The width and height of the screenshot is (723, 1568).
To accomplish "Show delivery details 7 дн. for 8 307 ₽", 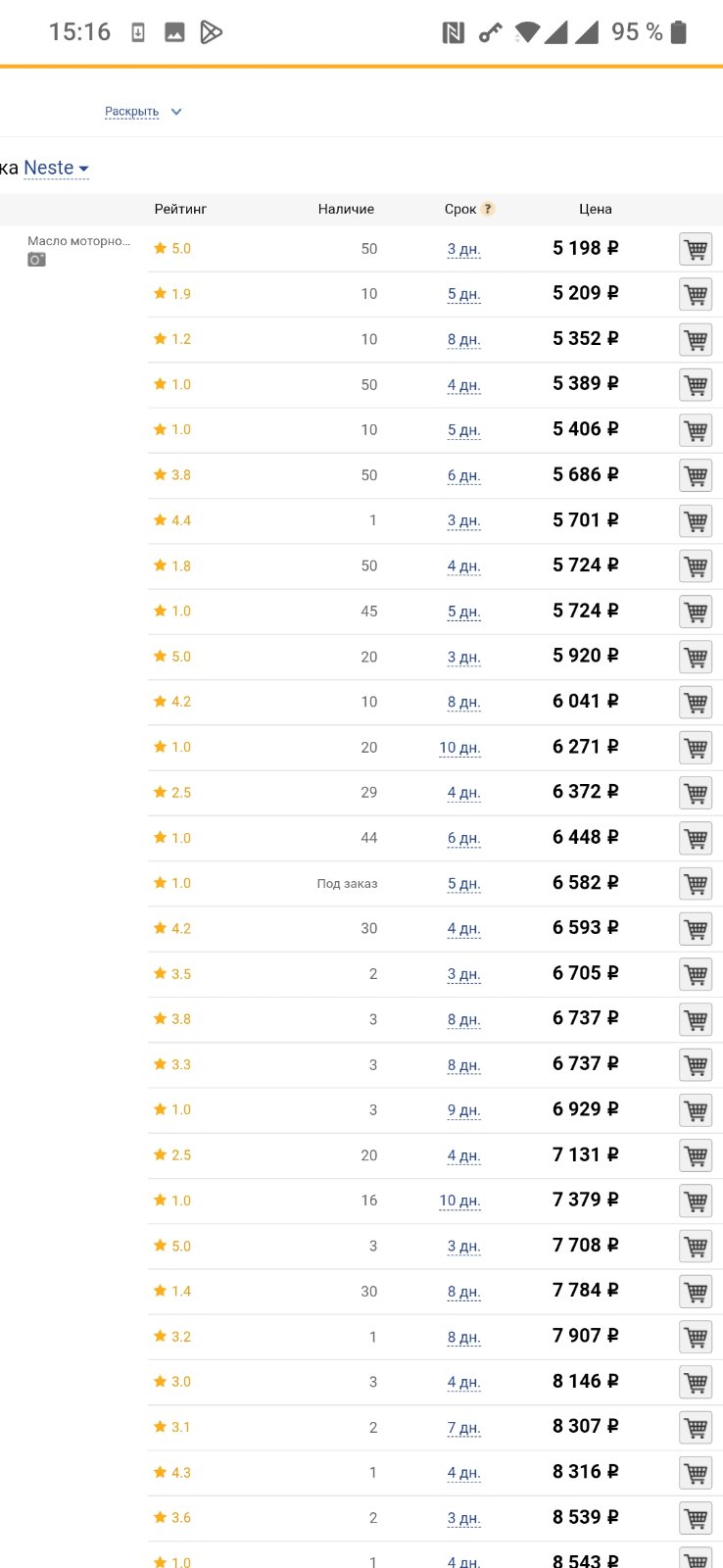I will [463, 1427].
